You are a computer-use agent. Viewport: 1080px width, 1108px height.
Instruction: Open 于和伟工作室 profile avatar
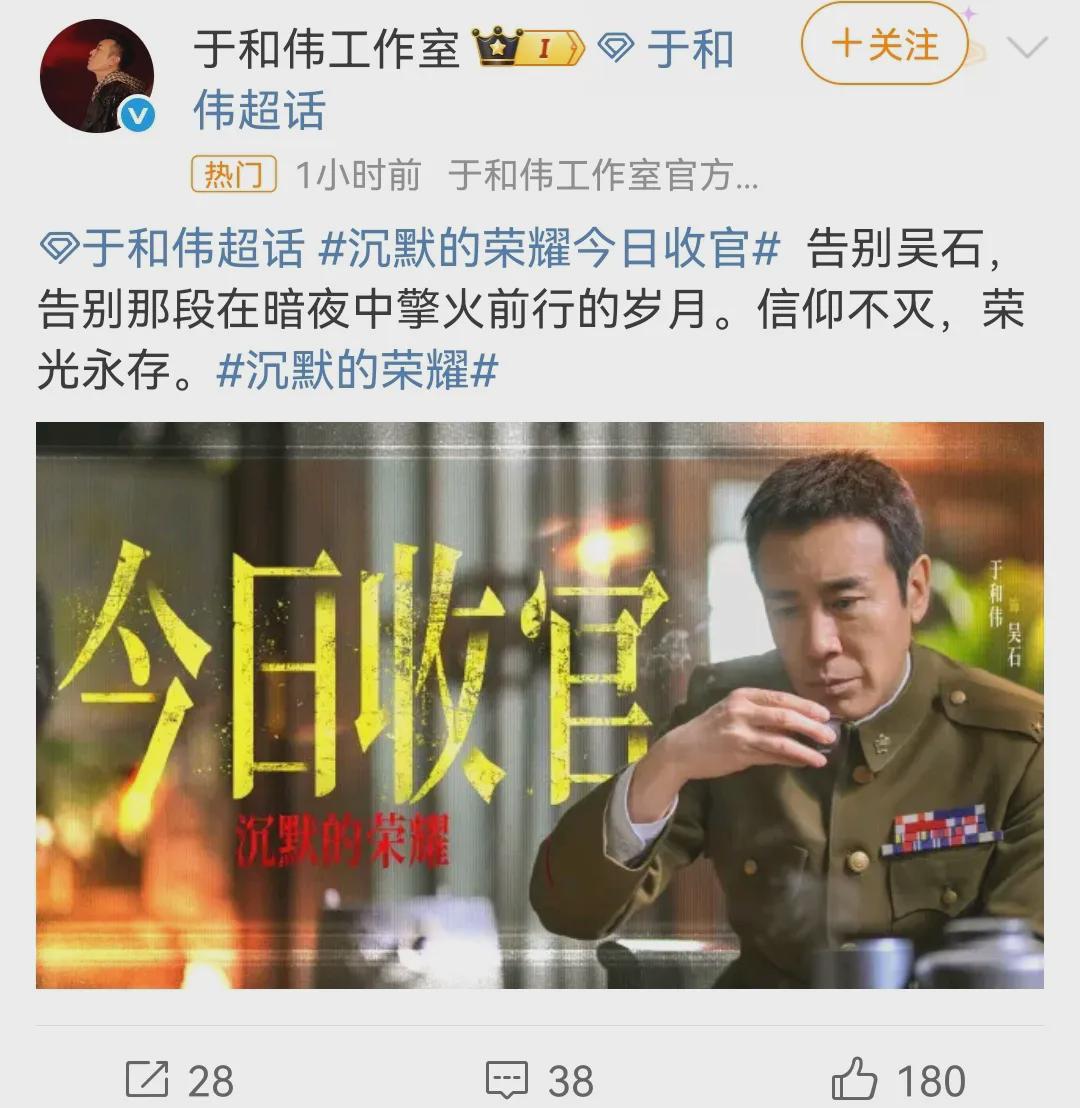[x=96, y=76]
